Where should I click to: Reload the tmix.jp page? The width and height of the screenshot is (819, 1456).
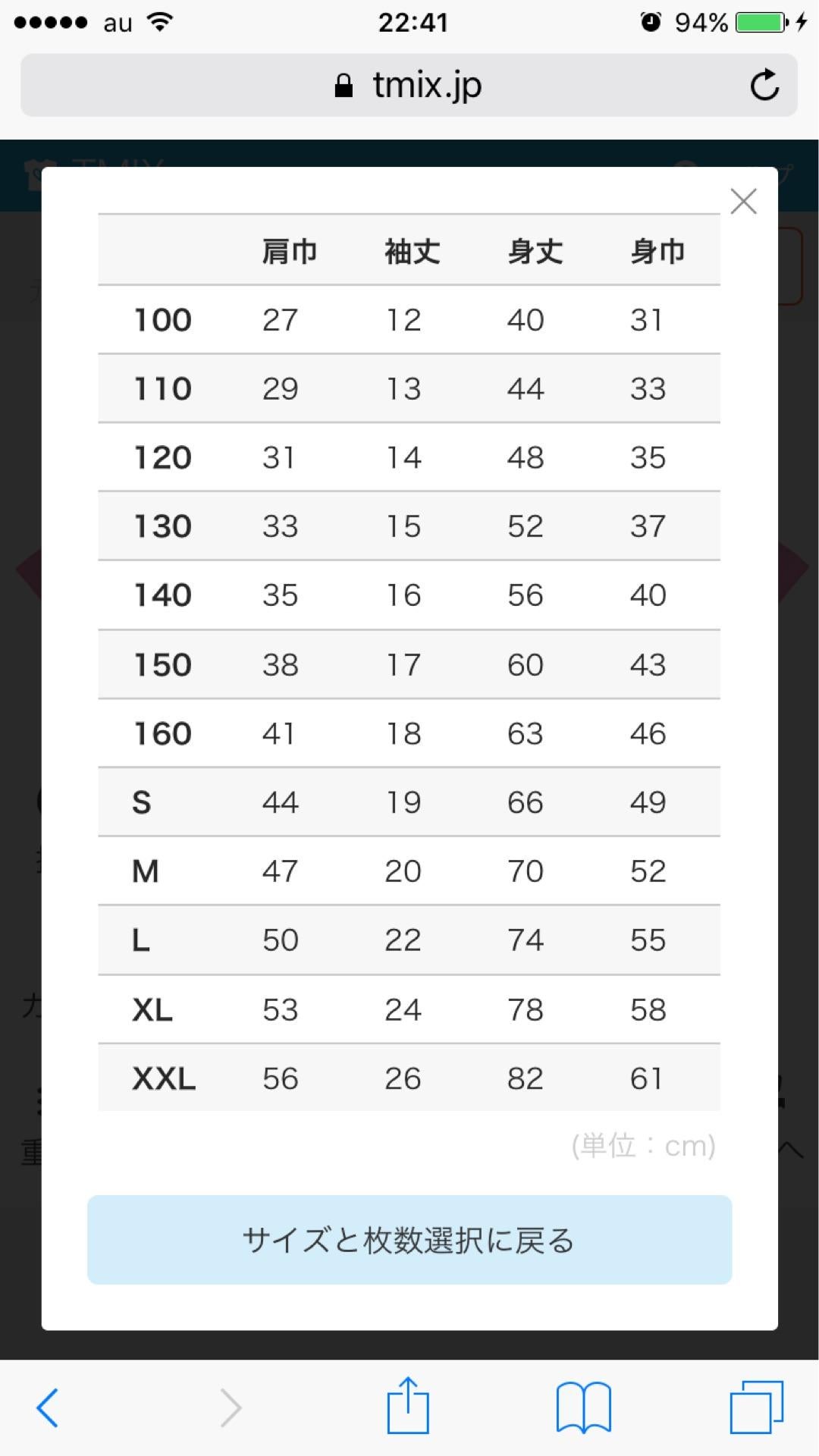coord(764,85)
